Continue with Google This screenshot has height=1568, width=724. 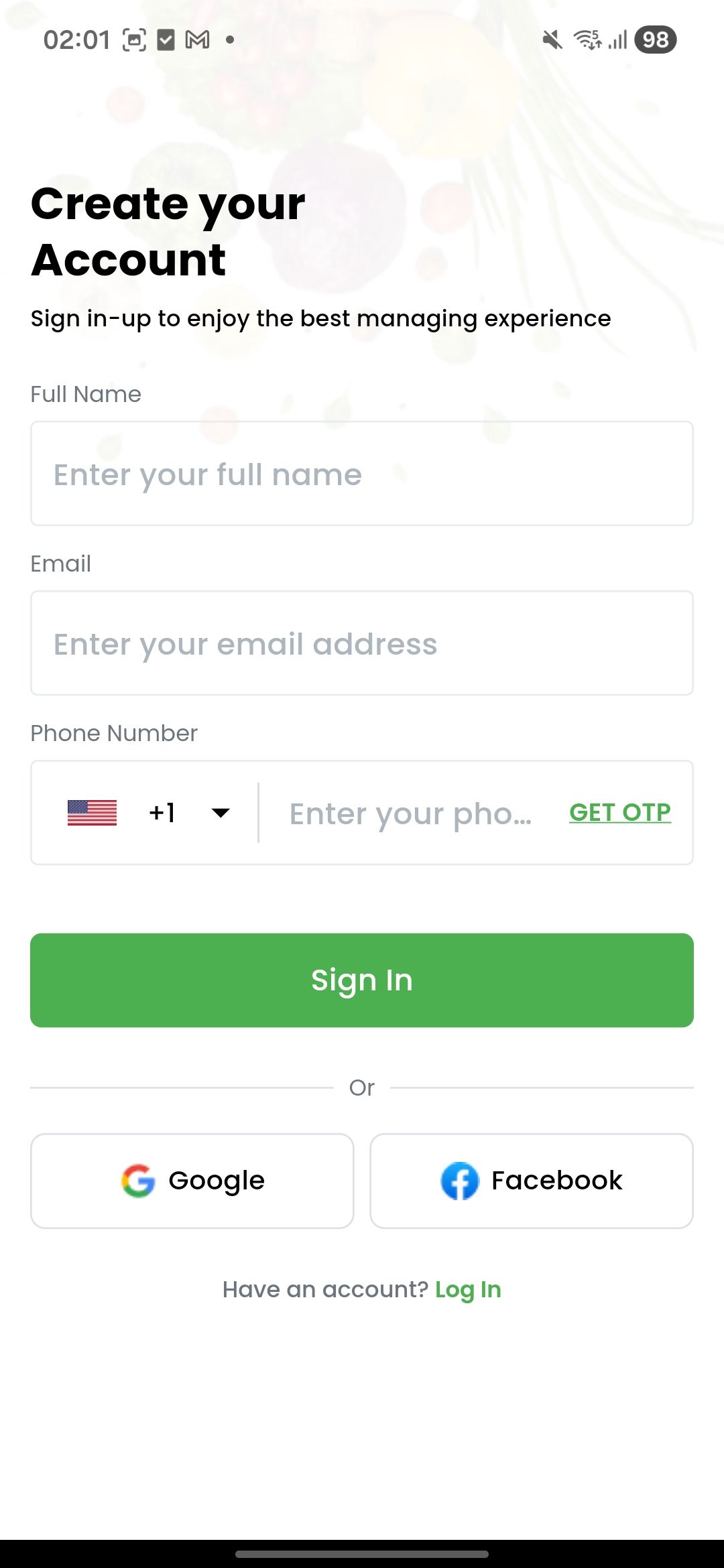(192, 1181)
